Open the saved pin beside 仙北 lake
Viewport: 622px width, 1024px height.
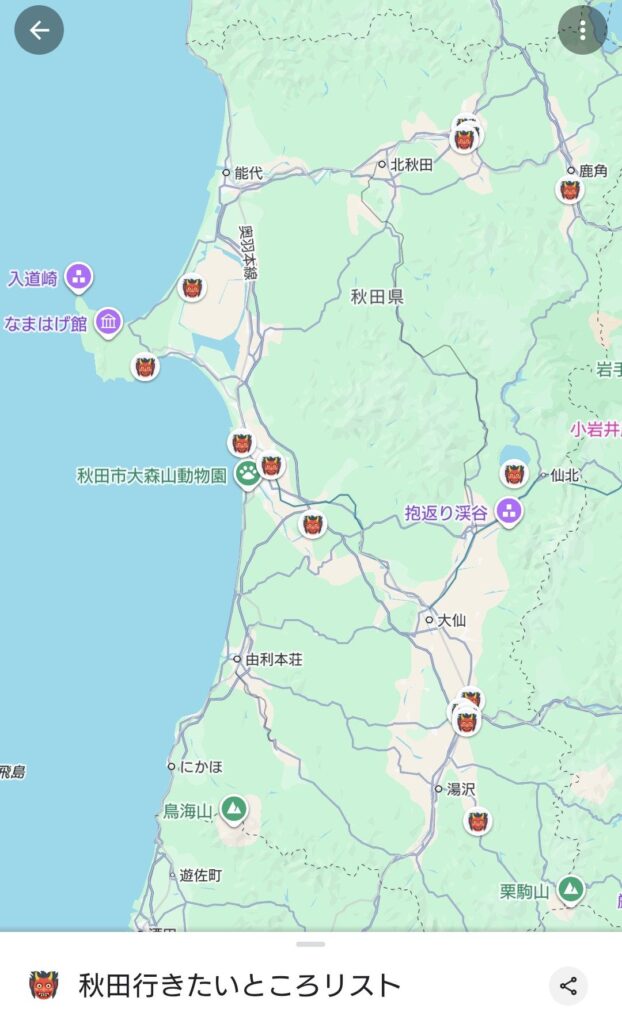[515, 474]
